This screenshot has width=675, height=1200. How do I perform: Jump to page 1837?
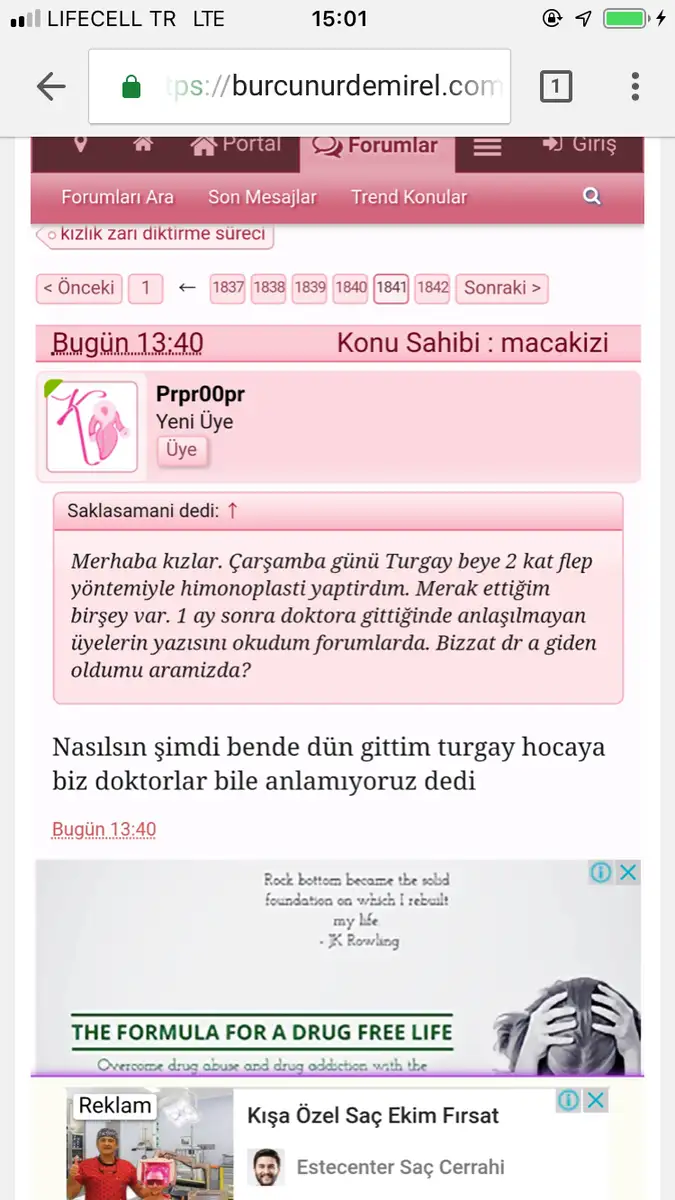(228, 288)
